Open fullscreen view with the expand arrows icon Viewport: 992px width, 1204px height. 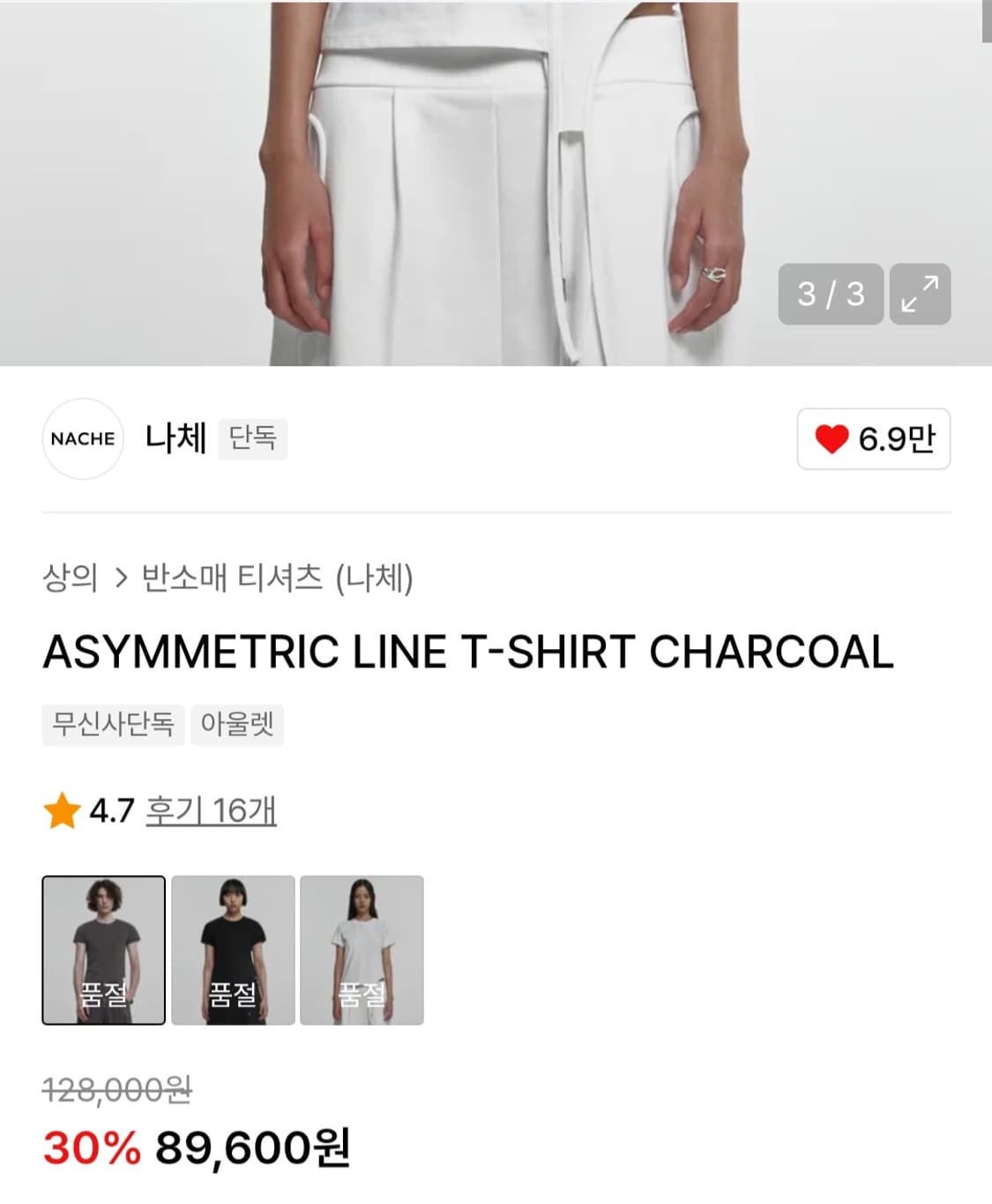click(921, 295)
